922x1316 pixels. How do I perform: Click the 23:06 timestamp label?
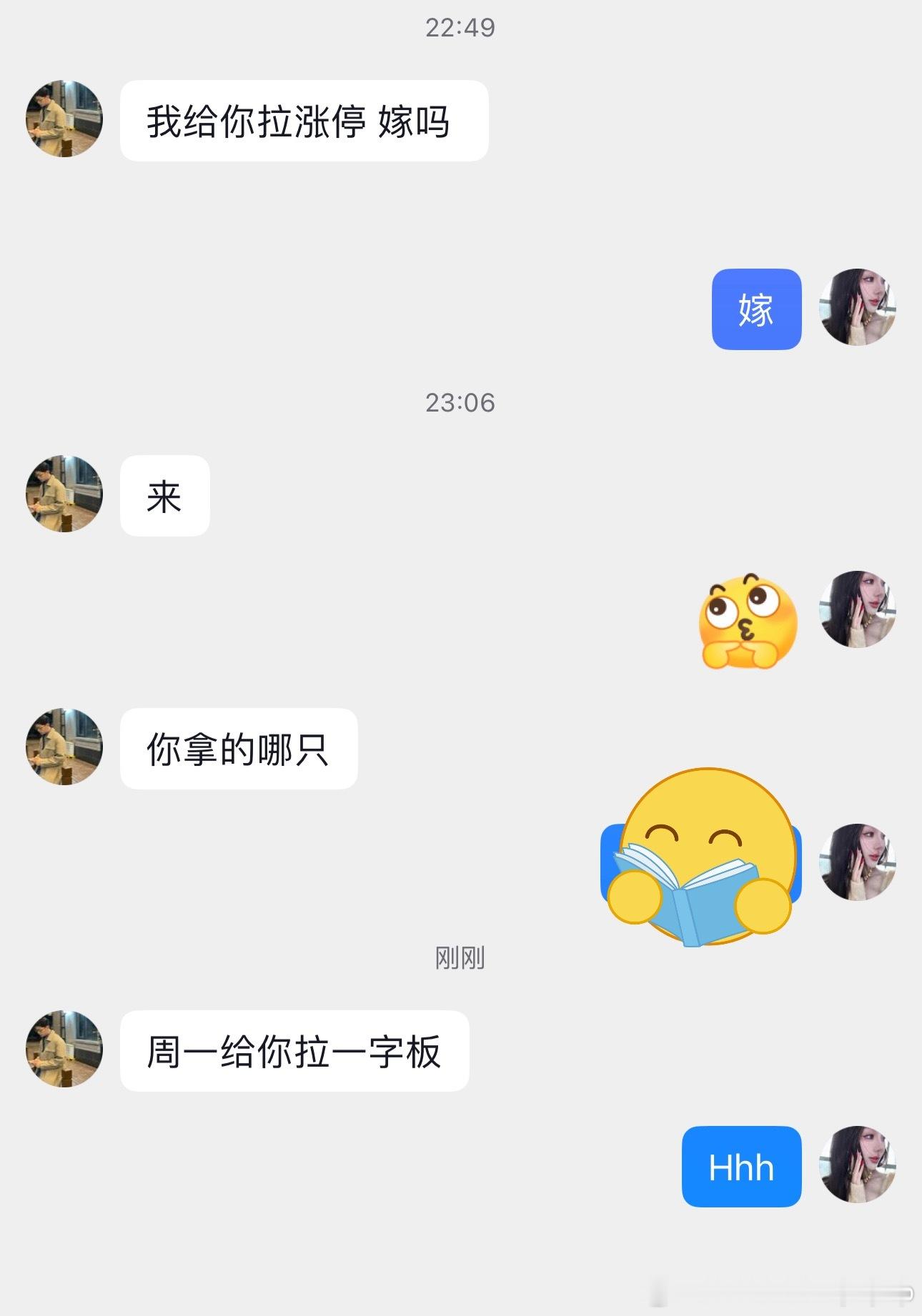pyautogui.click(x=461, y=402)
